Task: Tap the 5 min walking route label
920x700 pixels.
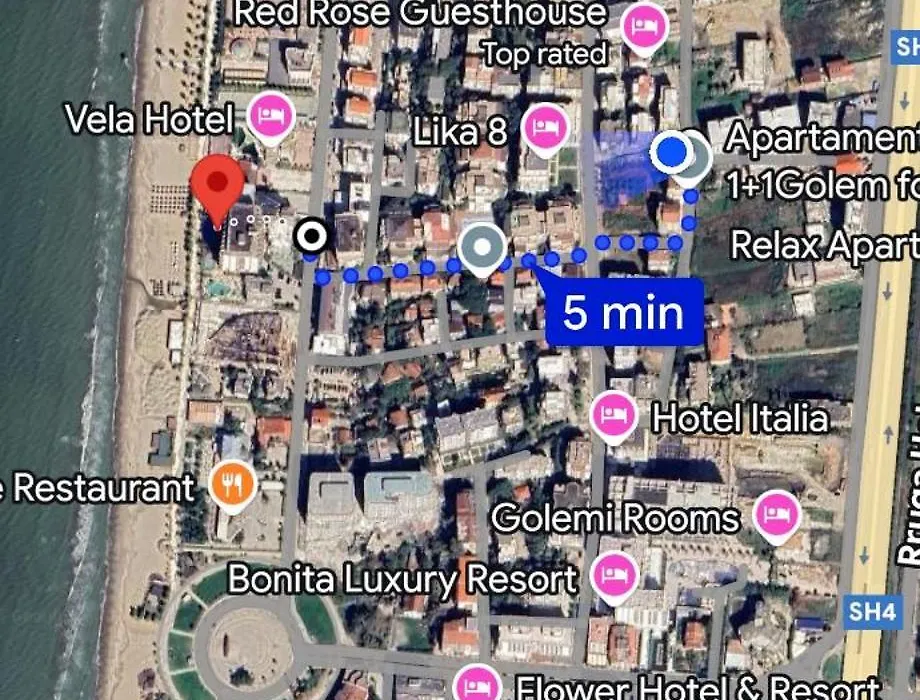Action: click(x=623, y=313)
